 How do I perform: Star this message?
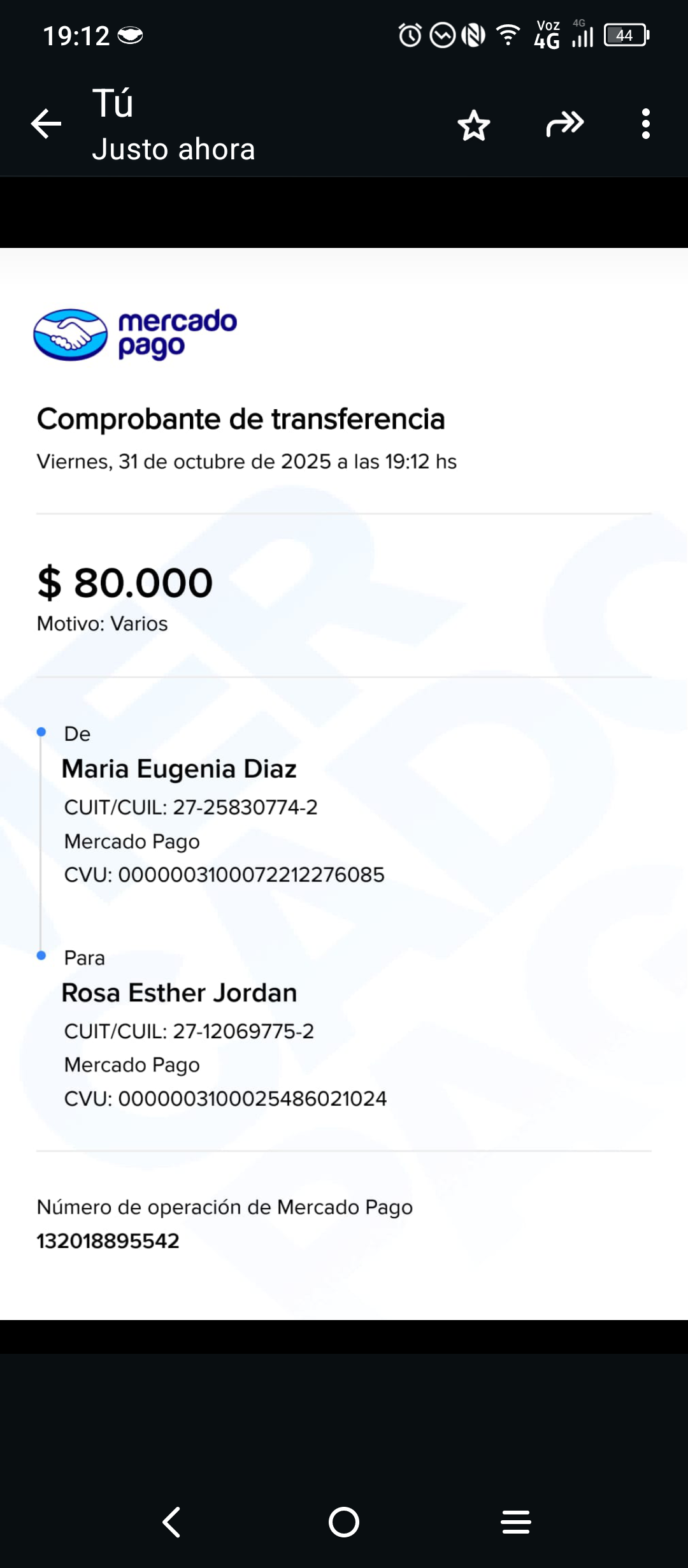click(474, 125)
